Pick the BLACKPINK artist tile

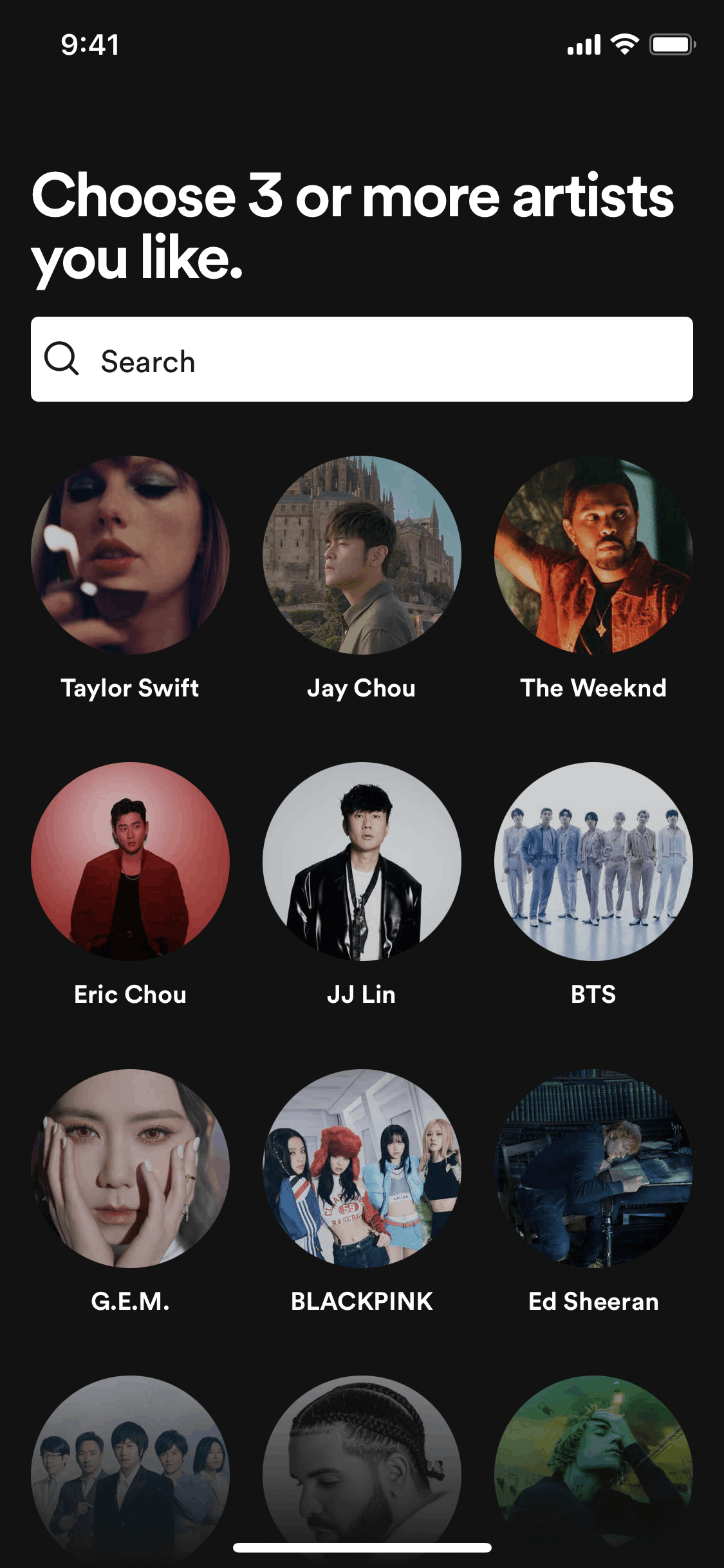[362, 1168]
